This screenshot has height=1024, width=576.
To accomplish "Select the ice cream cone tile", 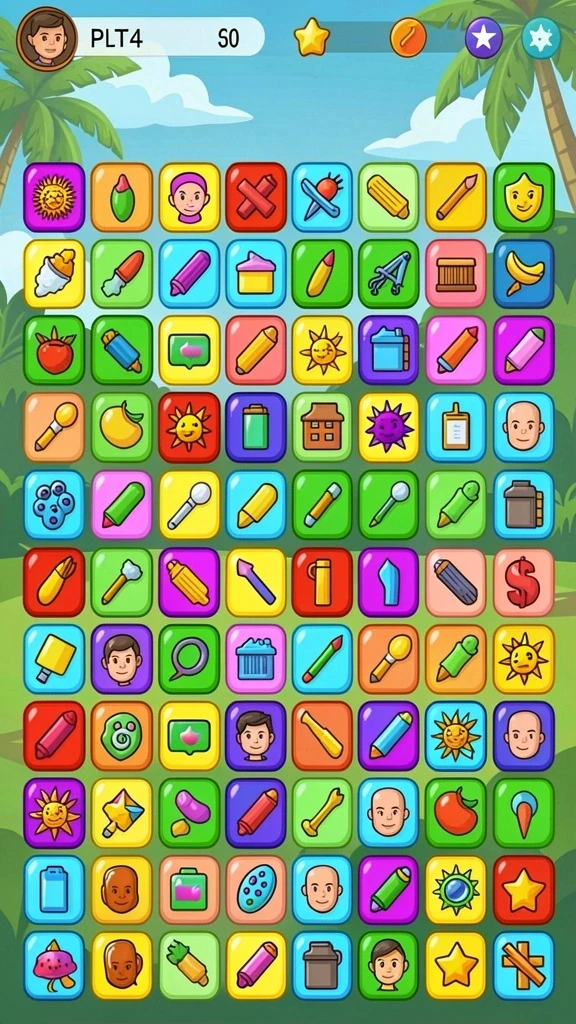I will tap(524, 813).
